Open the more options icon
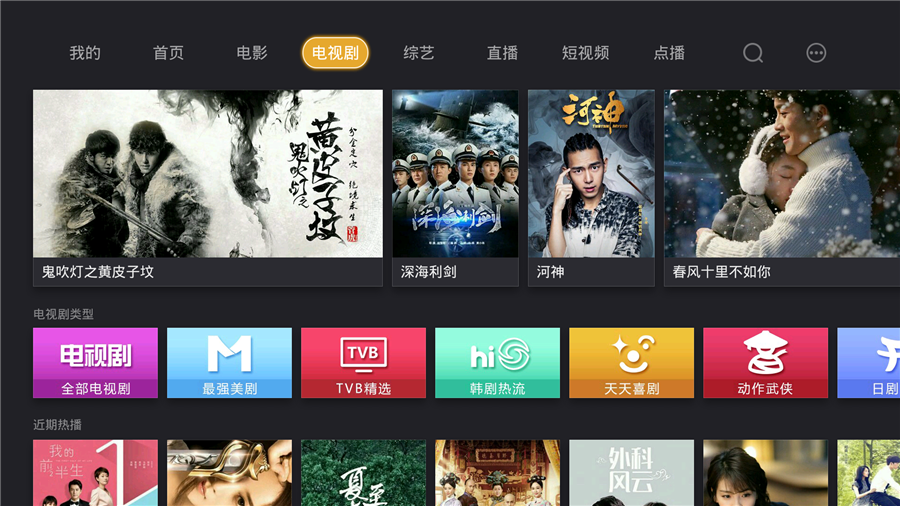This screenshot has width=900, height=506. (816, 53)
